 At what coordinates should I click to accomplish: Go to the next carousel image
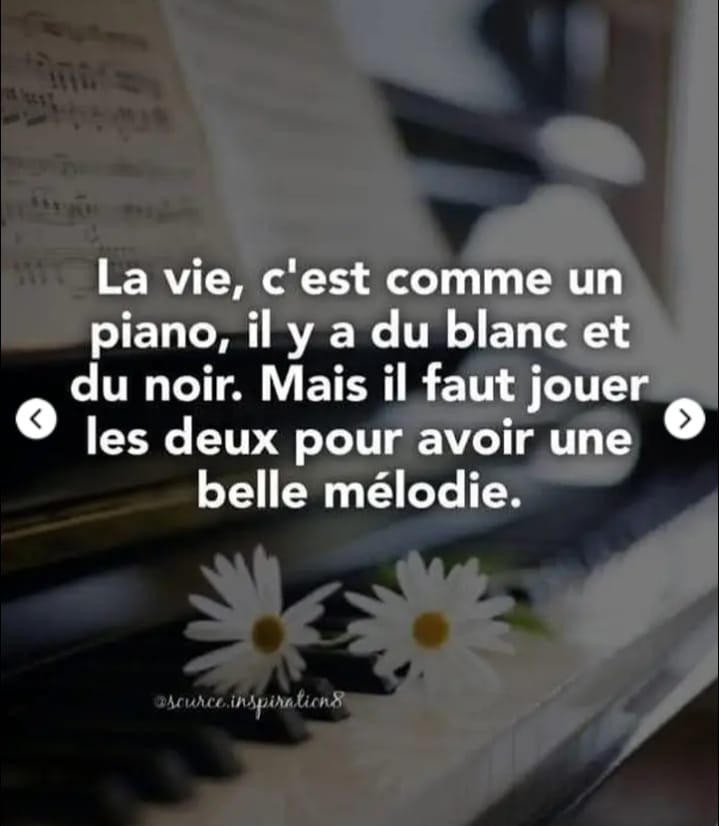click(685, 420)
